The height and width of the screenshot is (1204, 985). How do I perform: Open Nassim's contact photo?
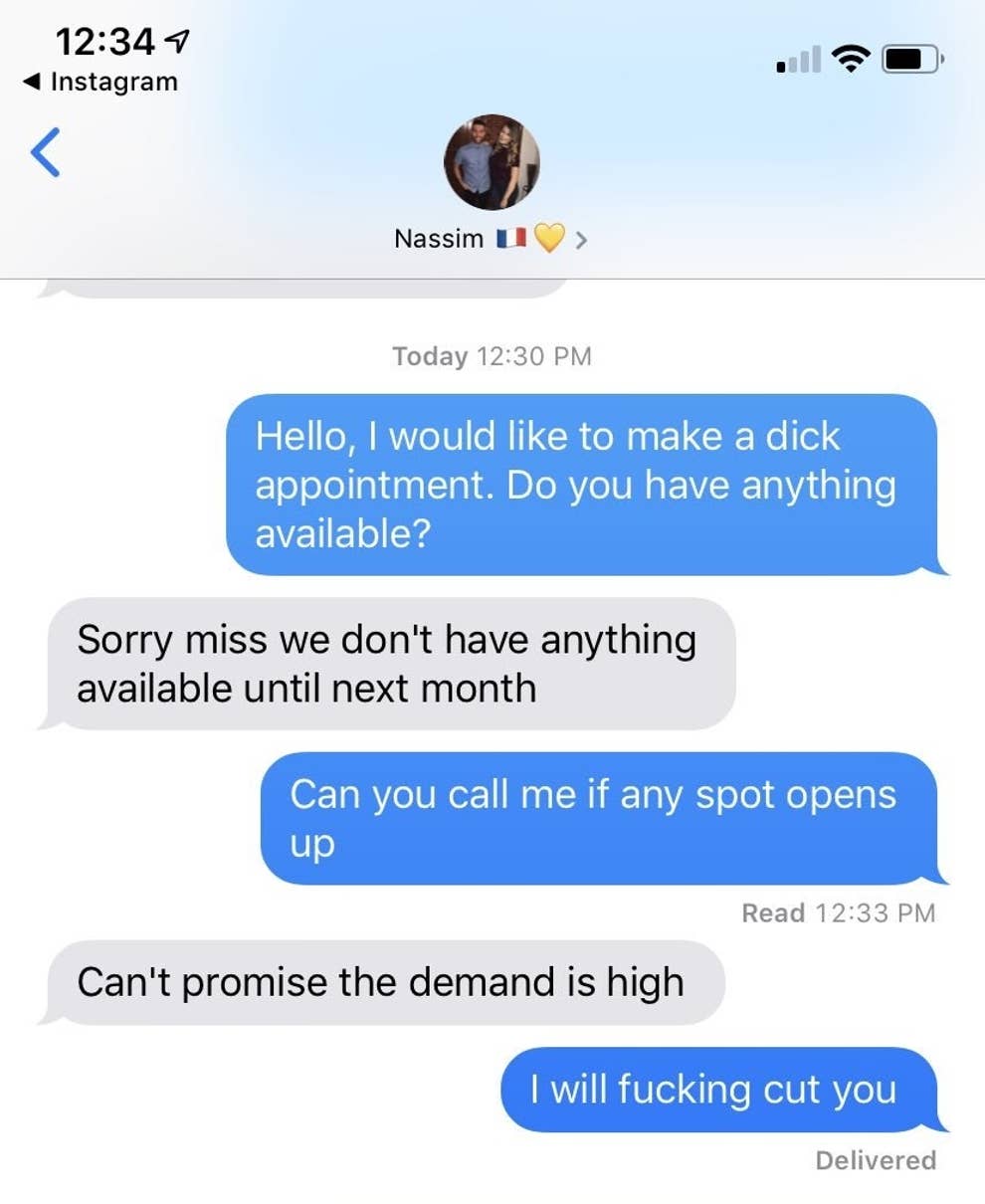[x=492, y=162]
